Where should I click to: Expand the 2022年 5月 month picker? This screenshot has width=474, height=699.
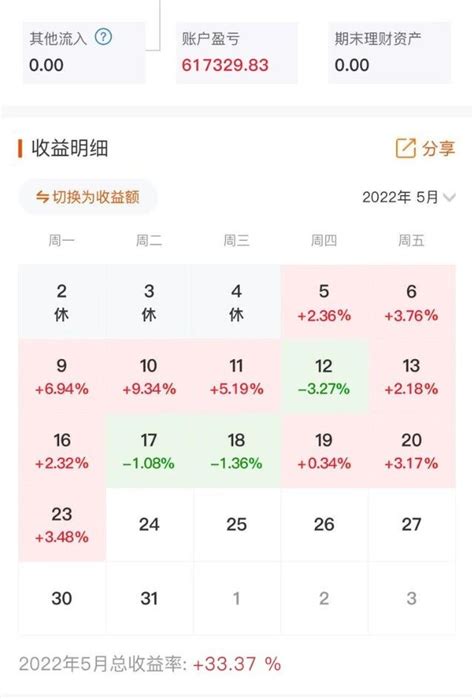click(x=408, y=197)
